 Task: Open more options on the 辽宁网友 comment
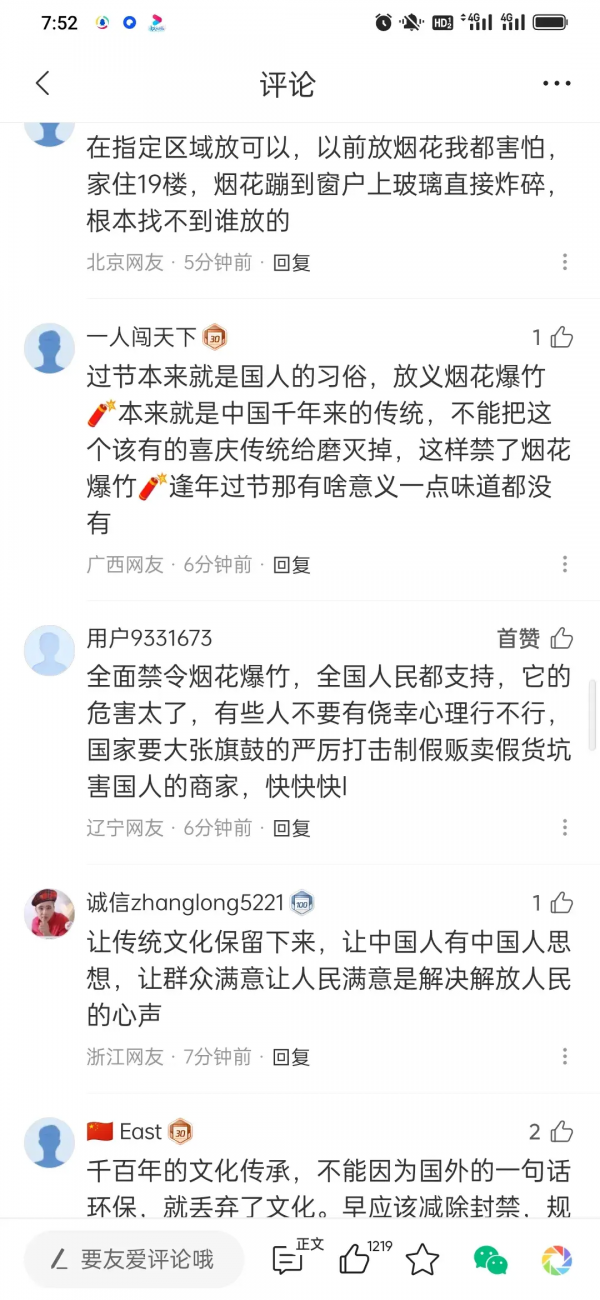coord(565,828)
